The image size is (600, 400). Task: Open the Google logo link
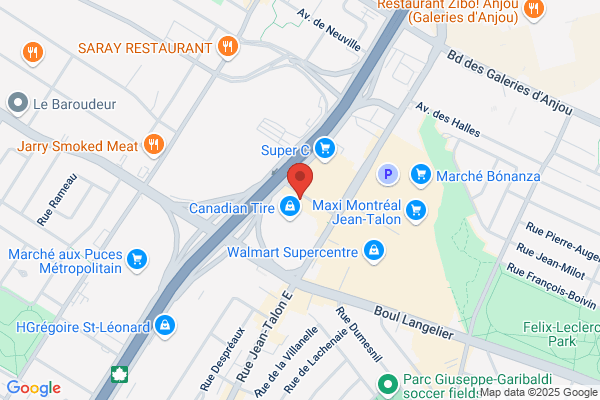tap(34, 388)
